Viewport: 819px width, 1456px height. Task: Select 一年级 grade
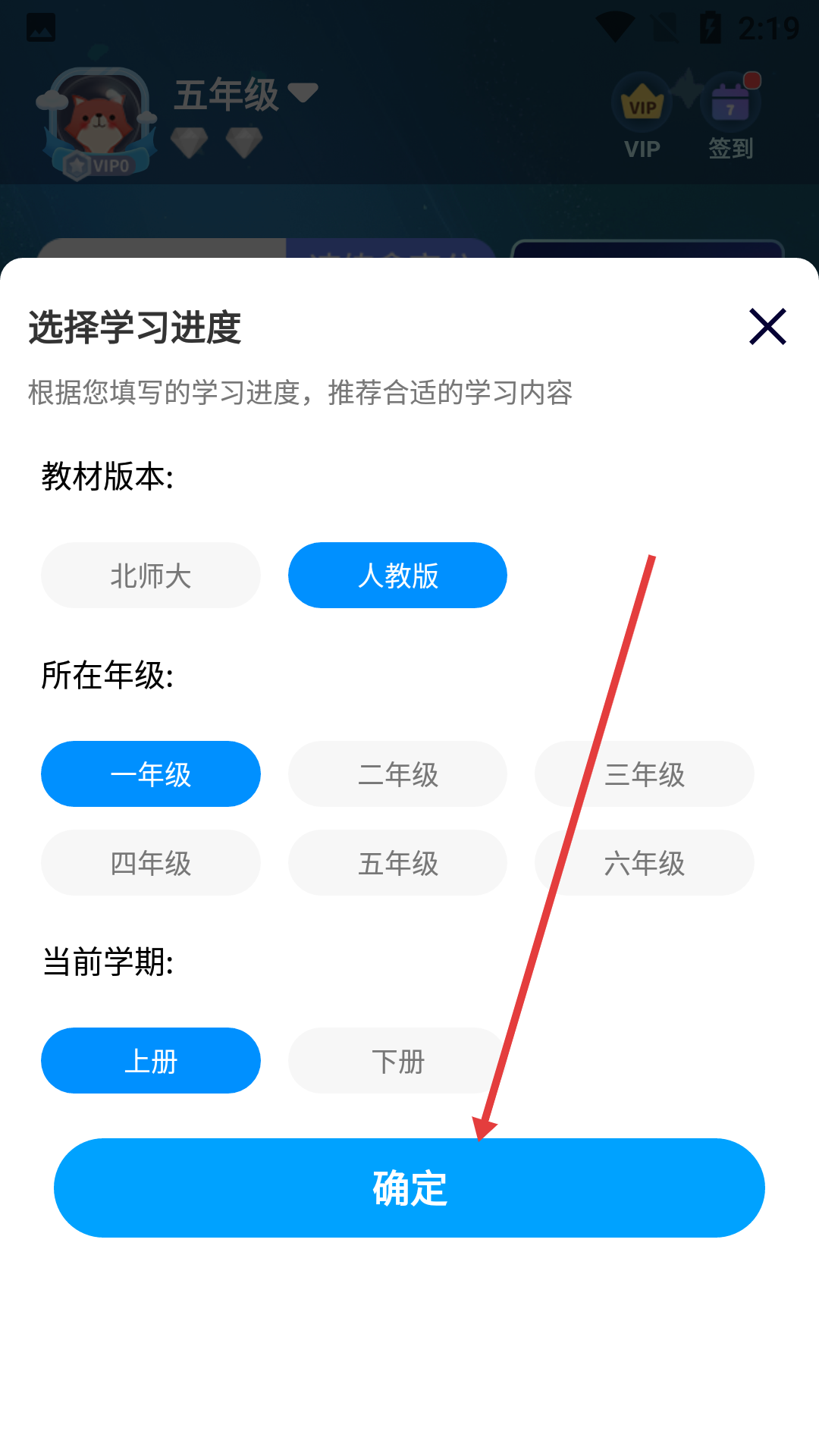[x=151, y=774]
